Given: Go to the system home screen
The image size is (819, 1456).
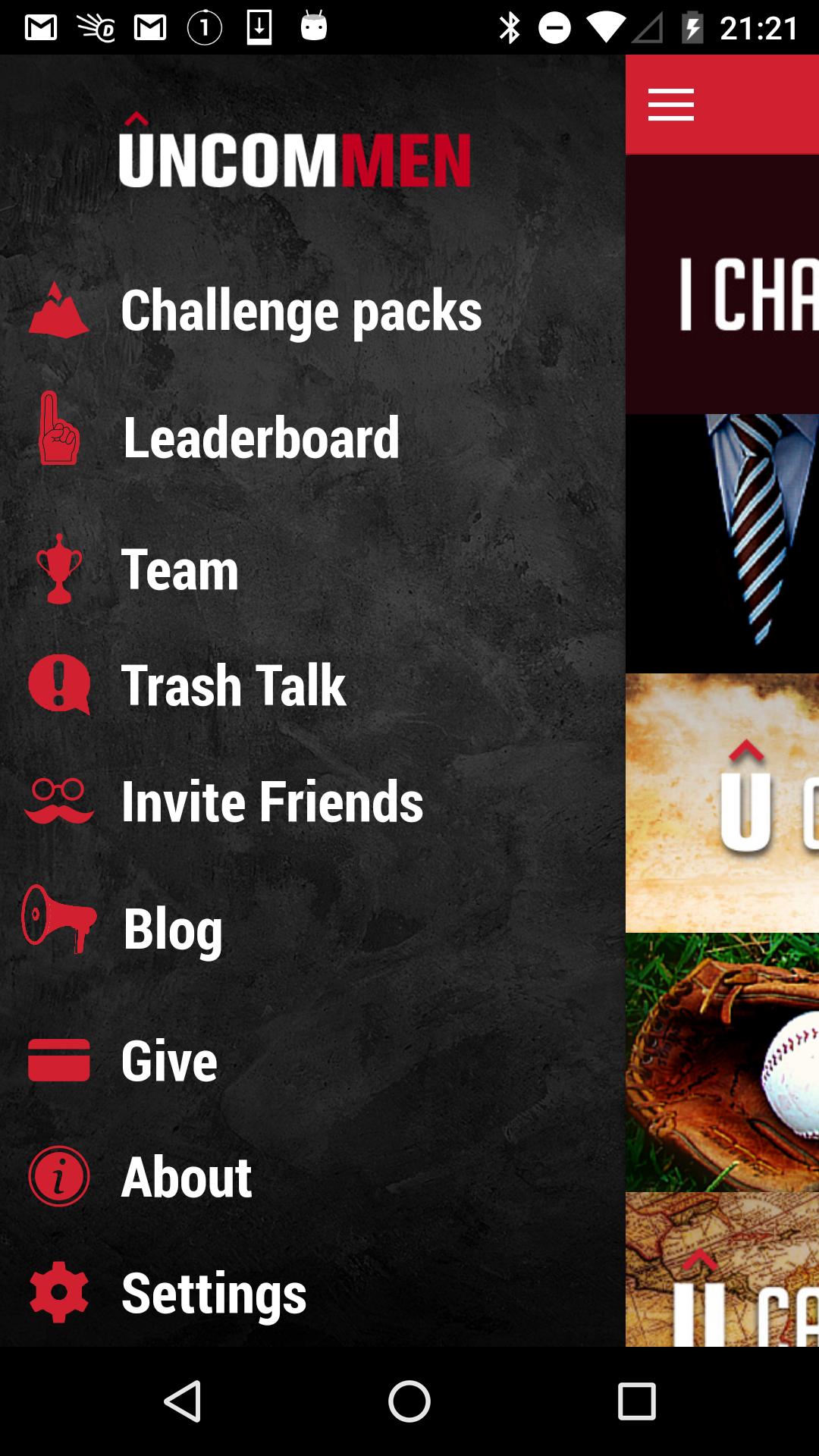Looking at the screenshot, I should tap(409, 1401).
